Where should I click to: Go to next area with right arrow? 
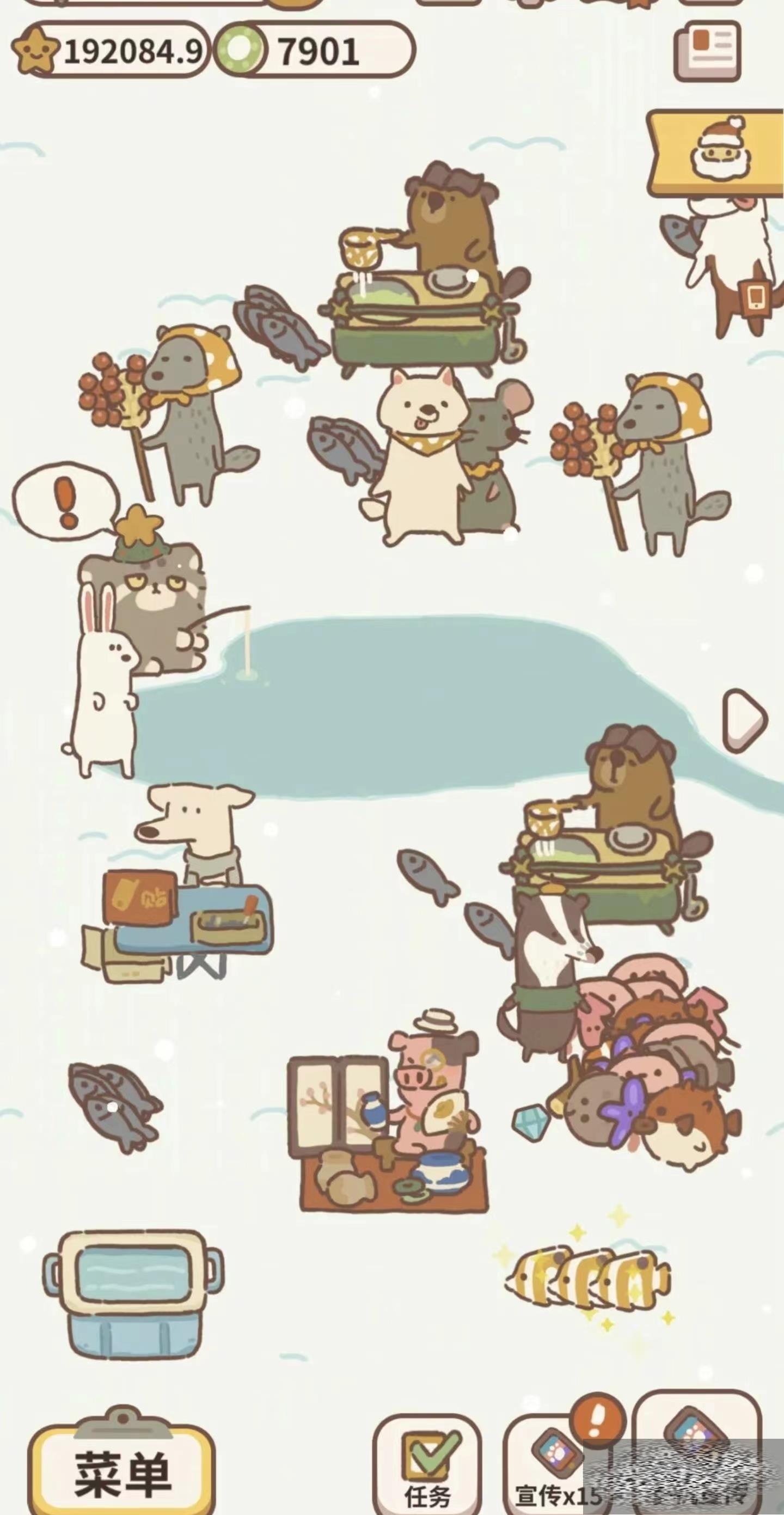coord(745,720)
